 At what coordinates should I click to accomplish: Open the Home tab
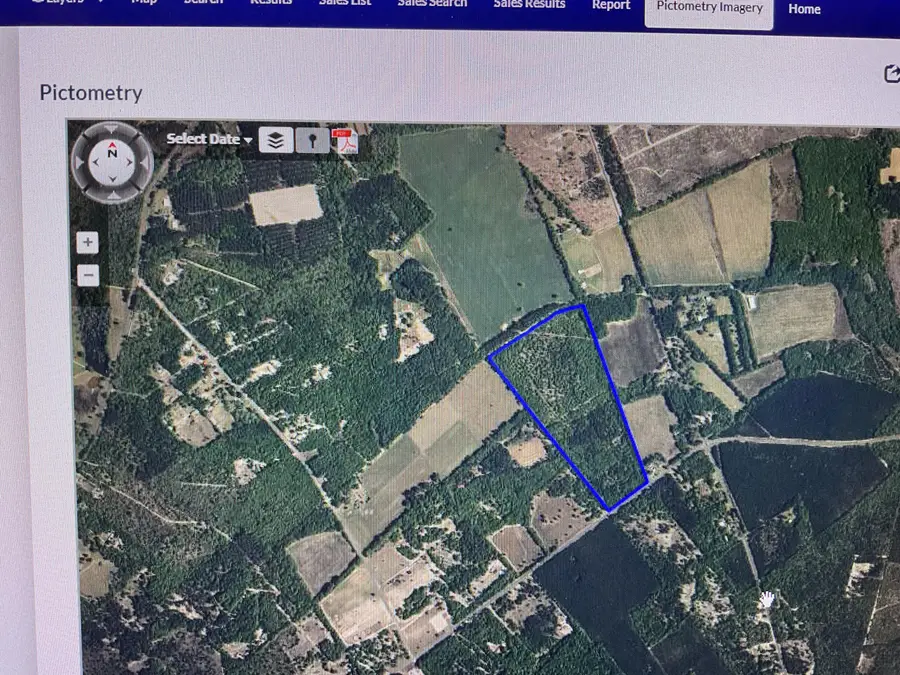pyautogui.click(x=804, y=9)
